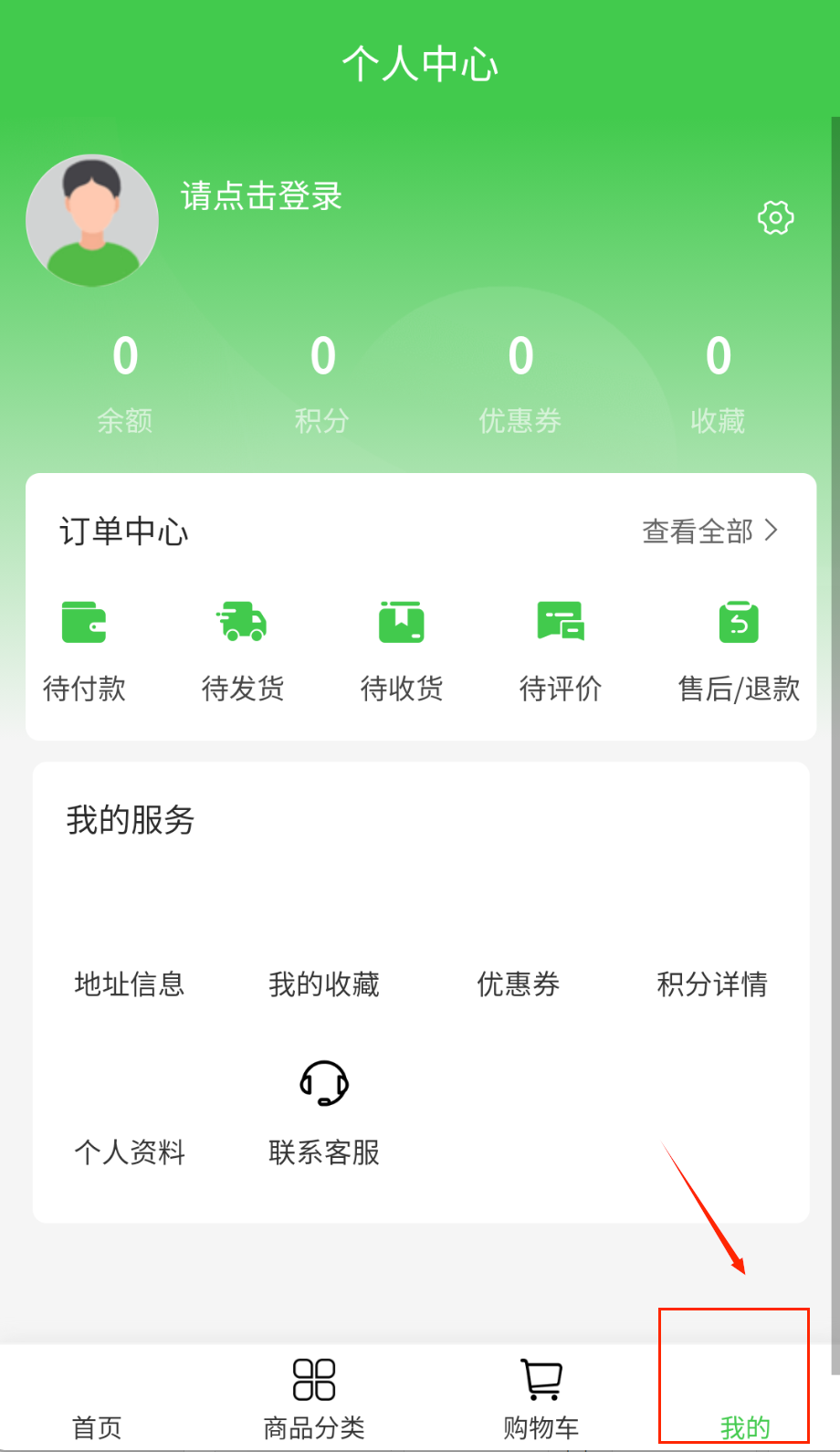Go to the 购物车 cart tab
This screenshot has width=840, height=1452.
point(541,1399)
